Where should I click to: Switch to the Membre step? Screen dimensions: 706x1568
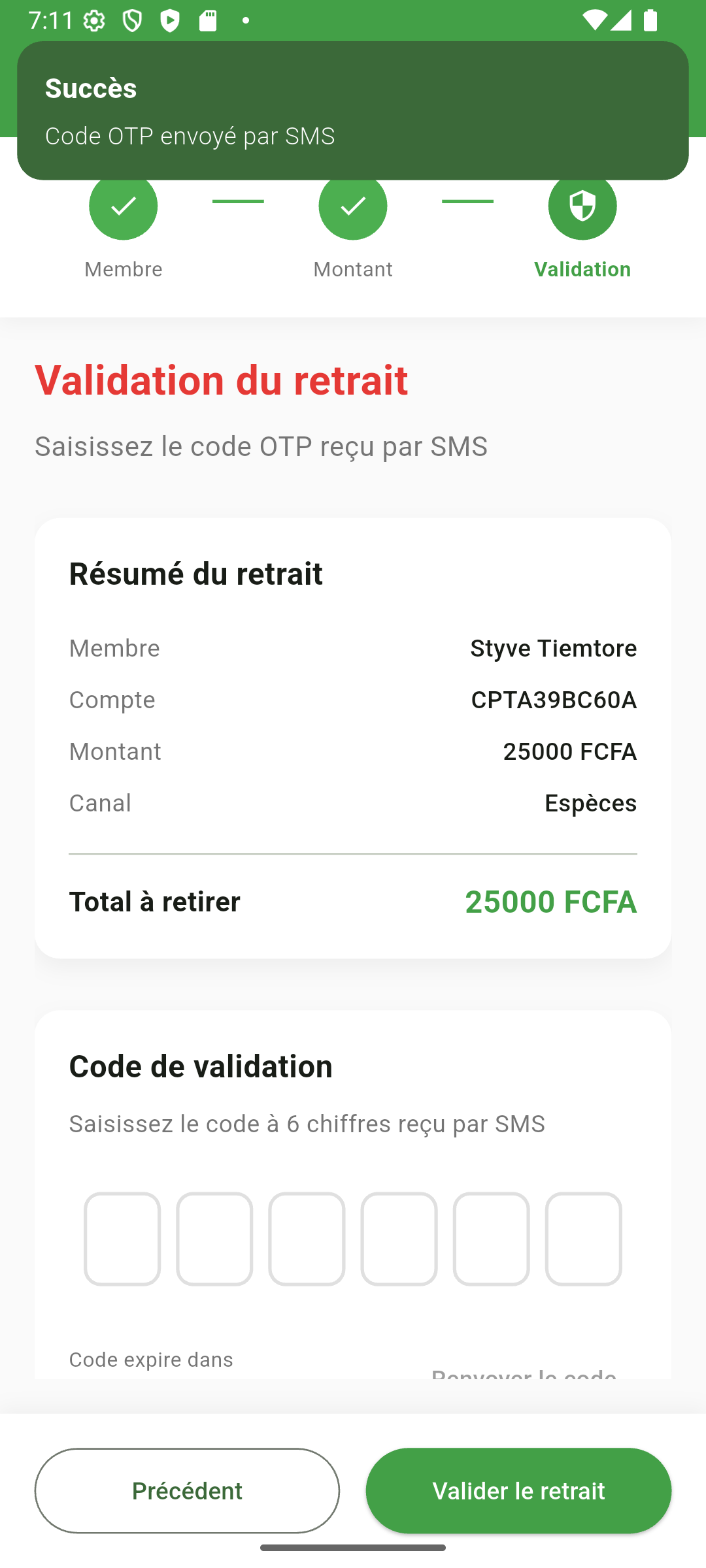pyautogui.click(x=123, y=269)
